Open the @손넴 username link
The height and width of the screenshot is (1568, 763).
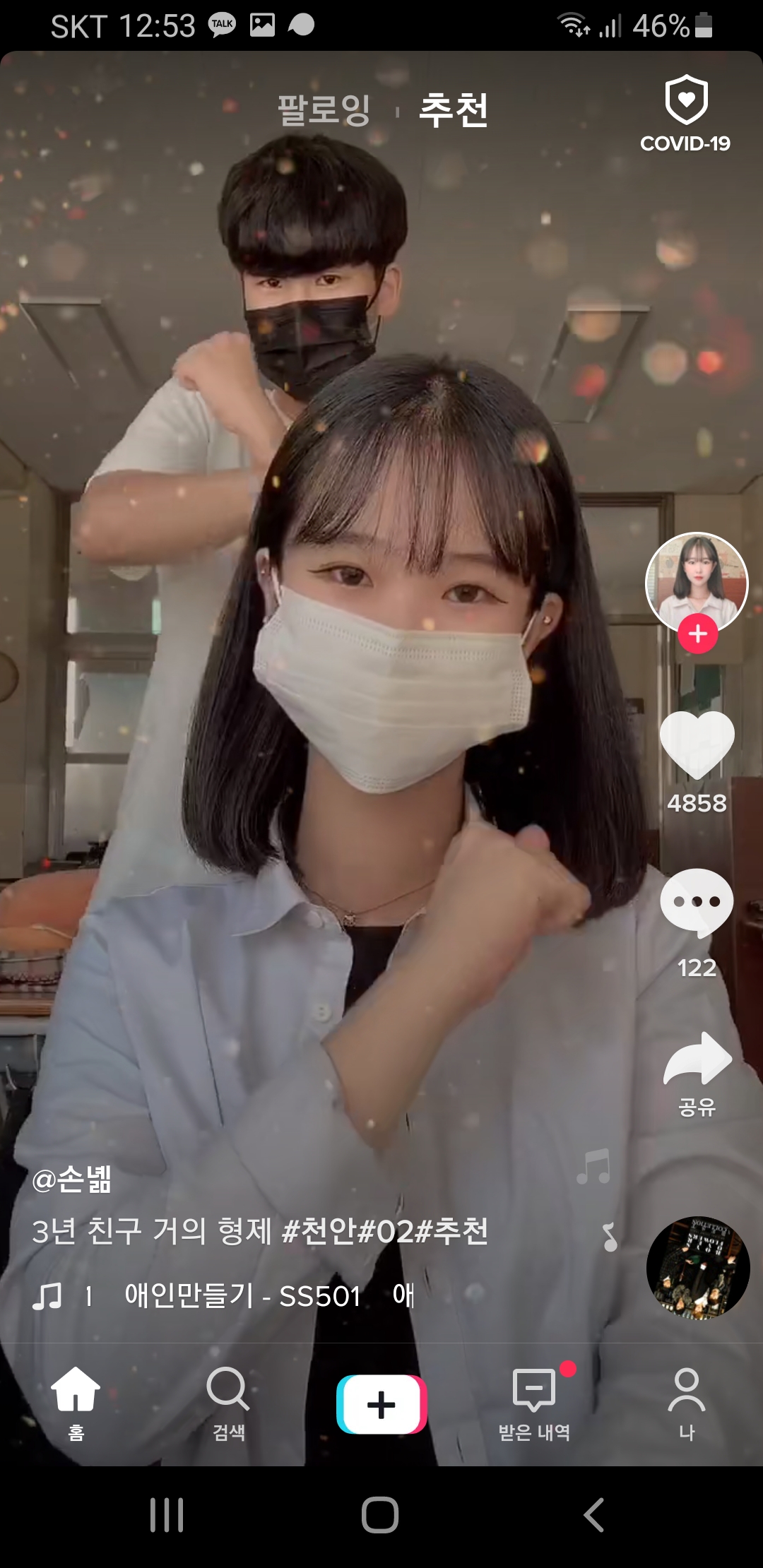coord(72,1179)
